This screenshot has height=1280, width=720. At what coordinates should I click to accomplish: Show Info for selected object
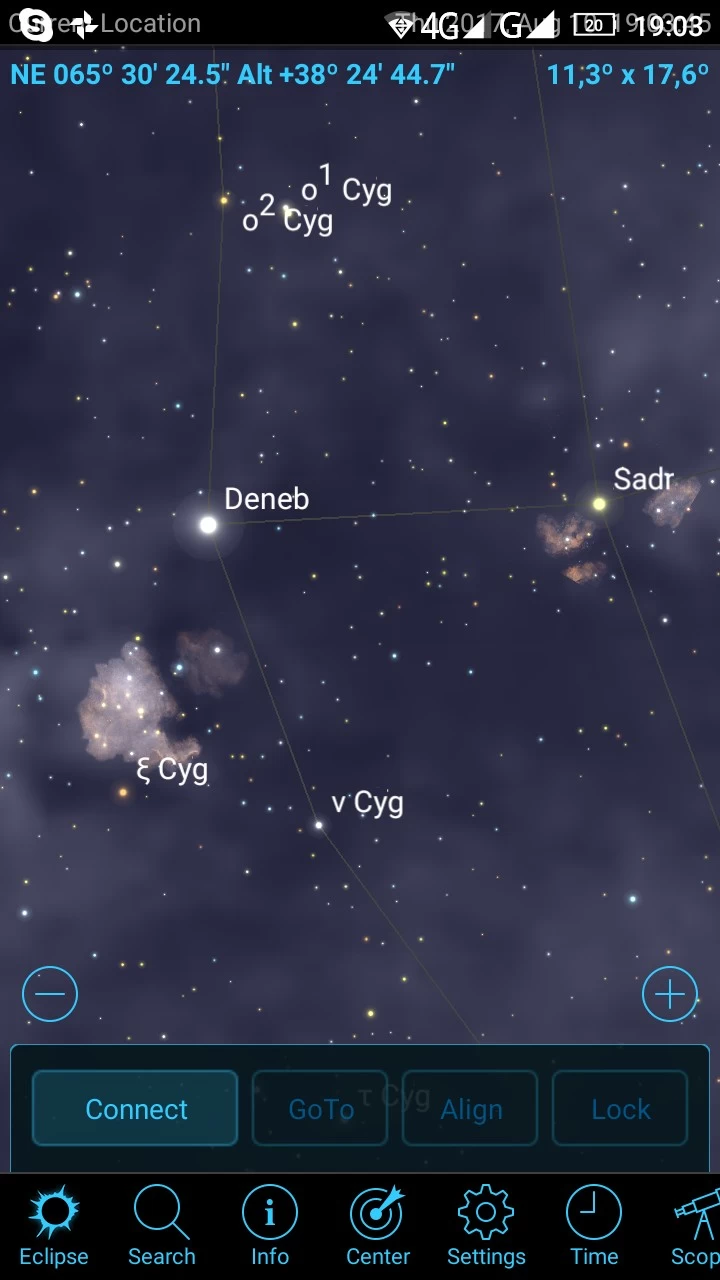[x=270, y=1226]
